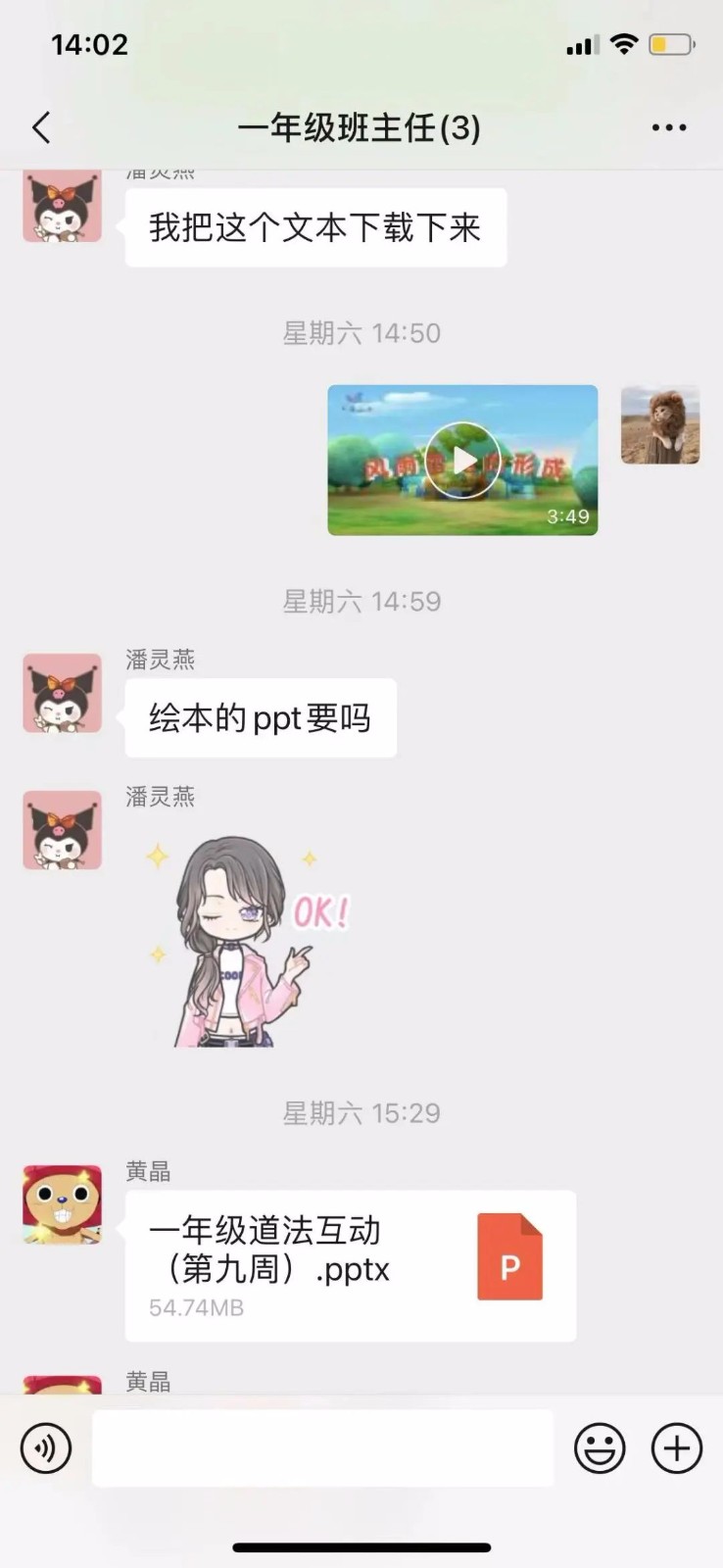Open the group chat overflow menu
The image size is (723, 1568).
669,127
